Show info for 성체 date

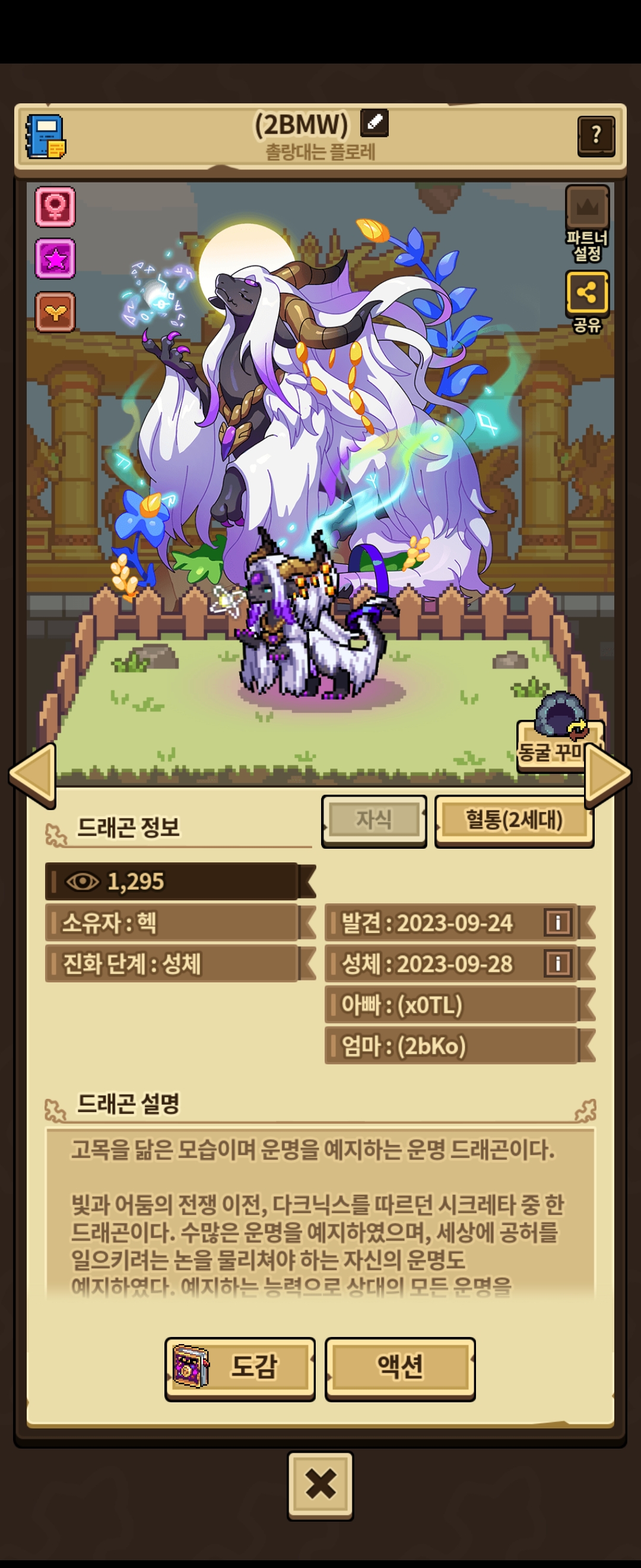(x=558, y=963)
